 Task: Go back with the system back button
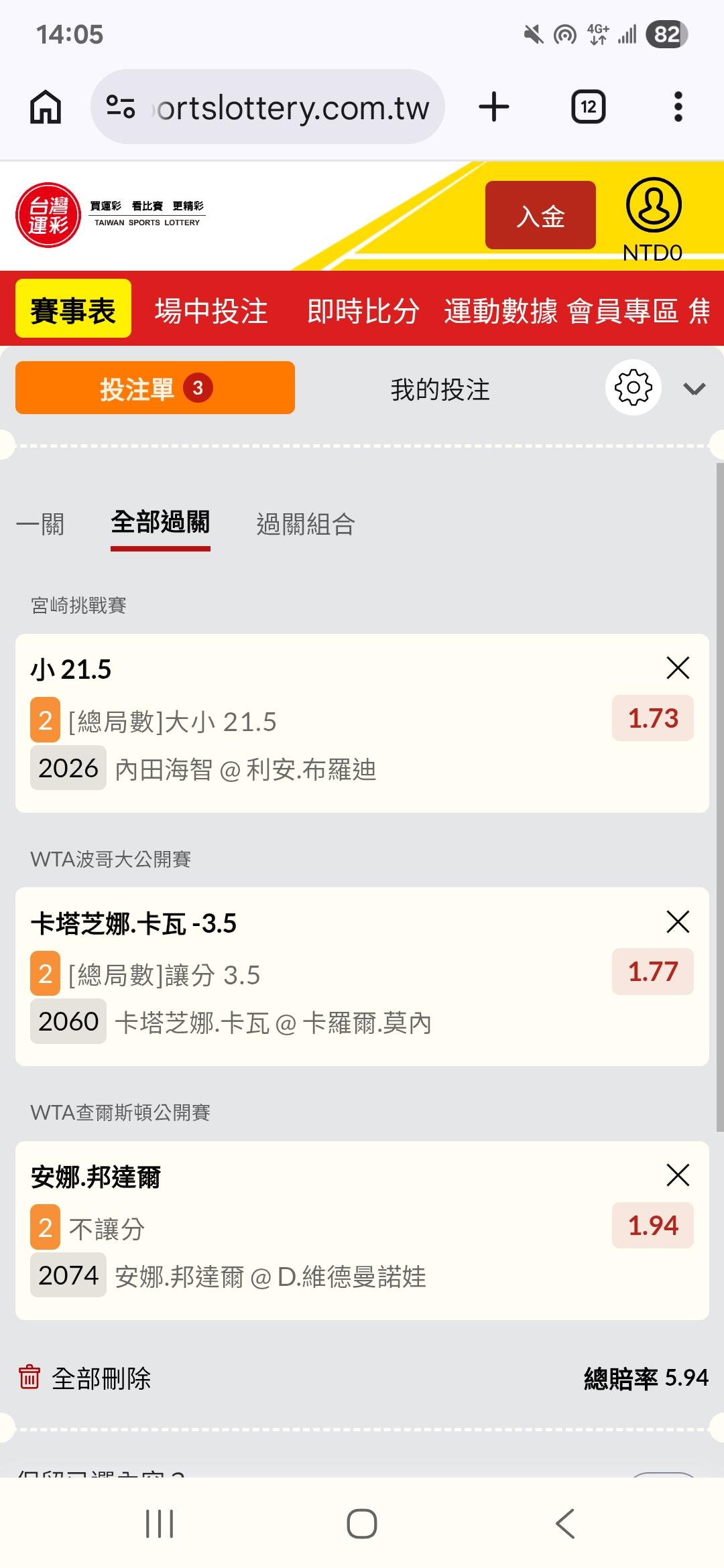pyautogui.click(x=565, y=1524)
